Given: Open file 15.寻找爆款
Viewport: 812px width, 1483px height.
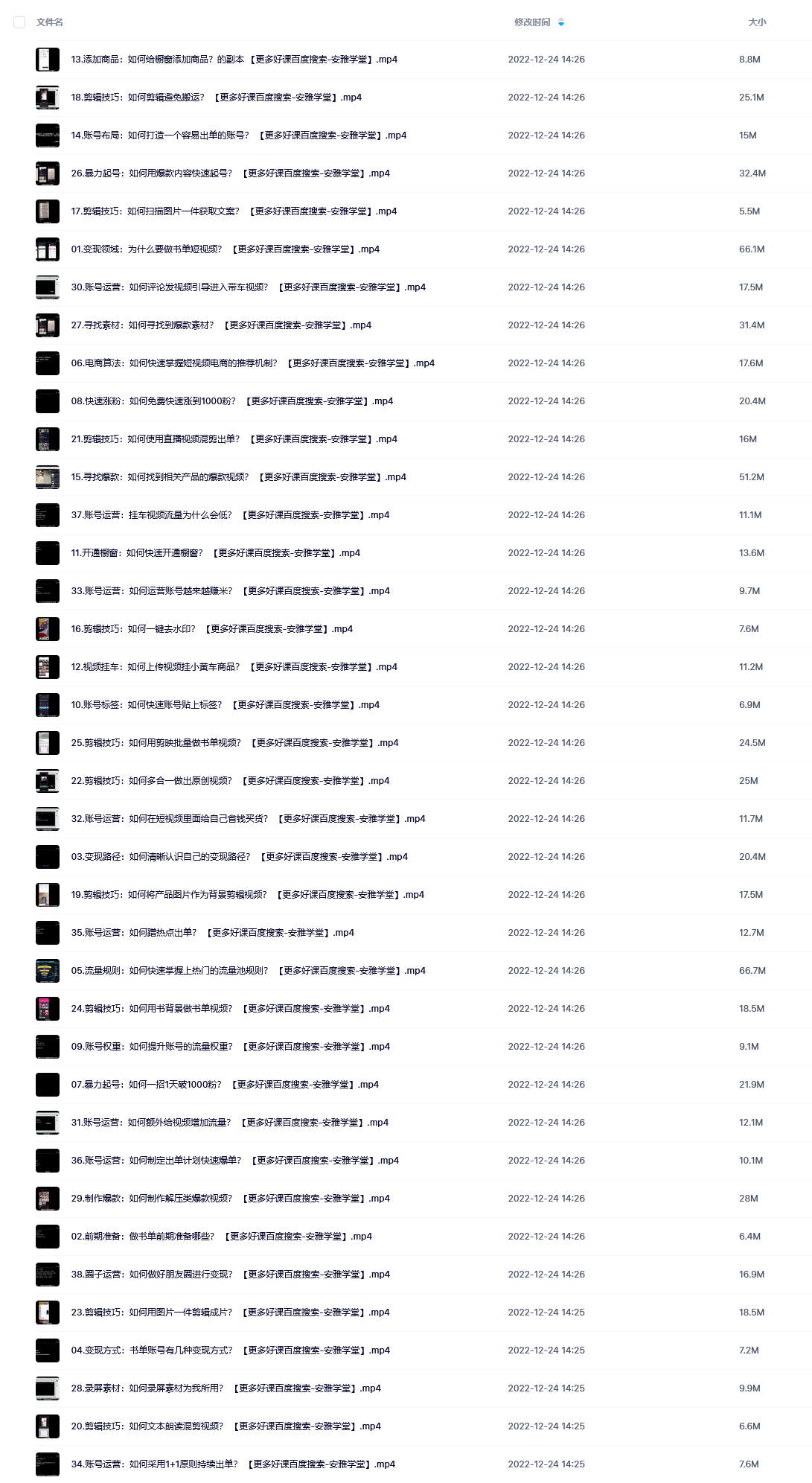Looking at the screenshot, I should 238,477.
